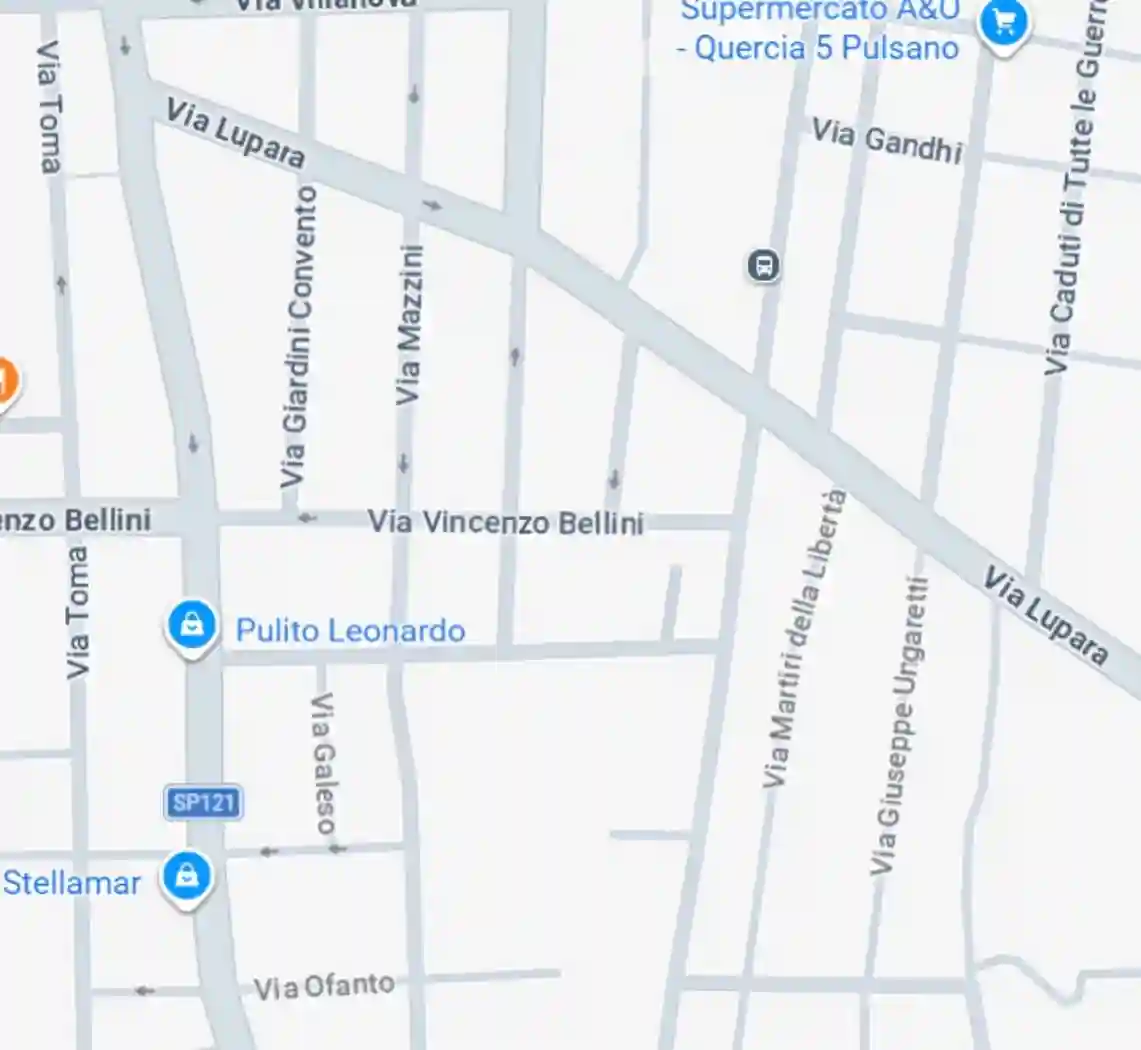1141x1050 pixels.
Task: Open the Supermercato A&O Quercia 5 Pulsano marker
Action: [1003, 22]
